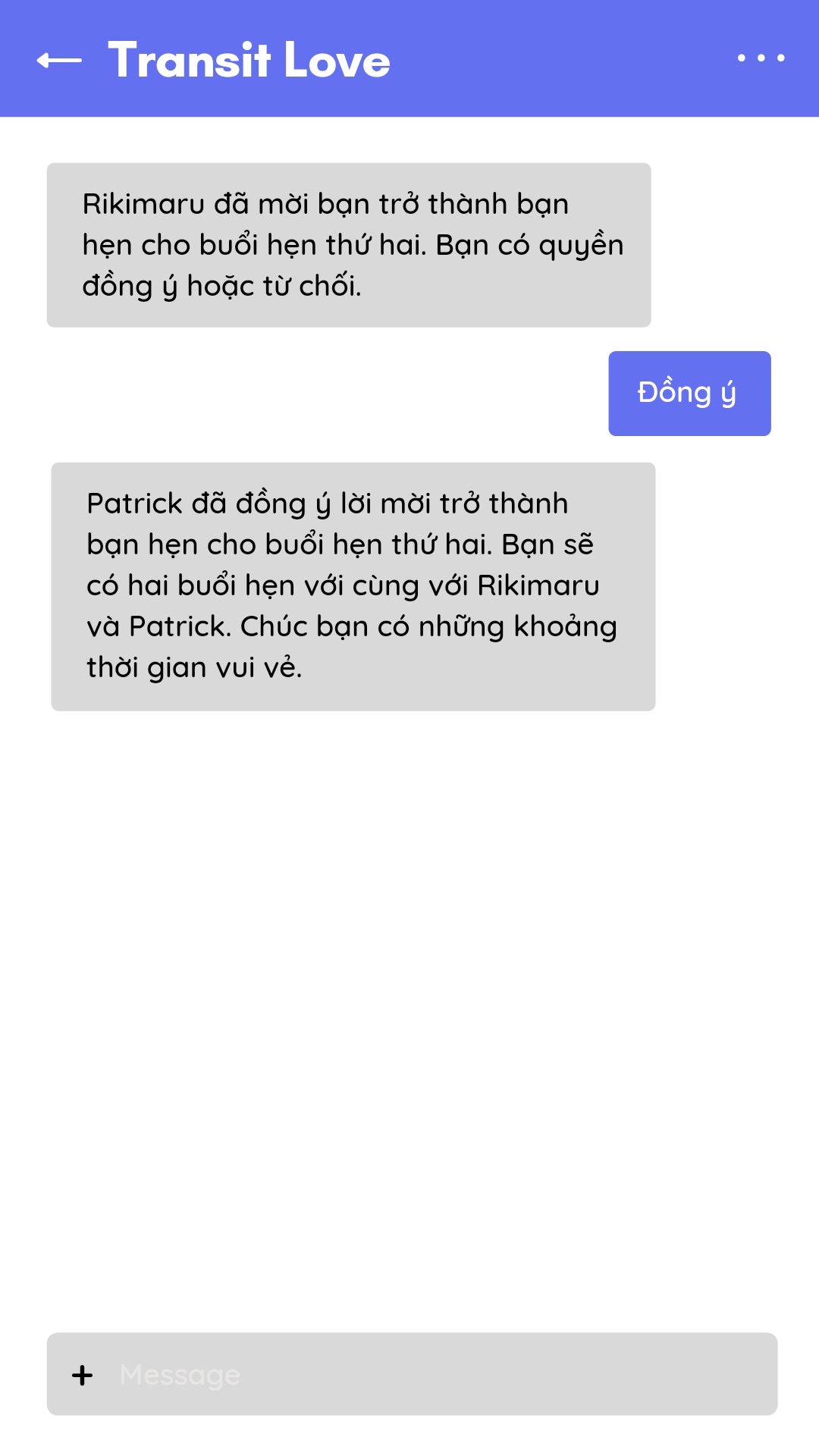Tap the plus attachment icon

(x=83, y=1375)
